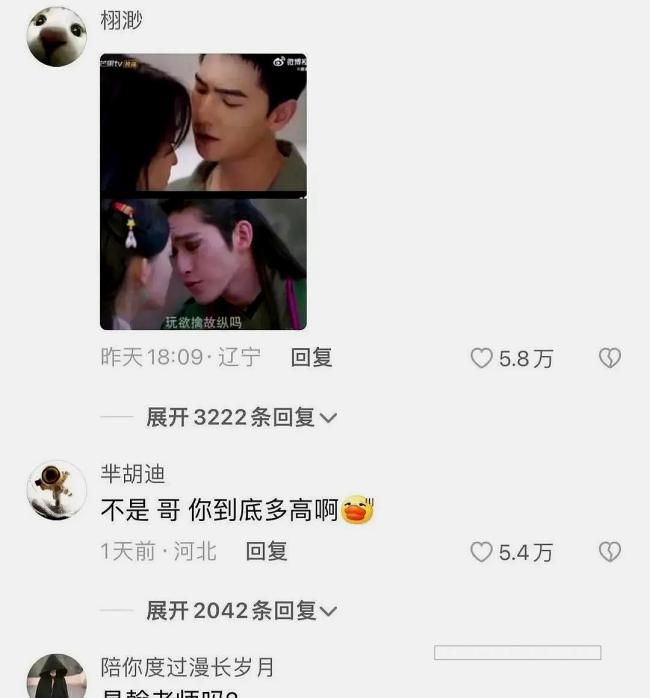Open 芈胡迪's profile avatar

[56, 490]
